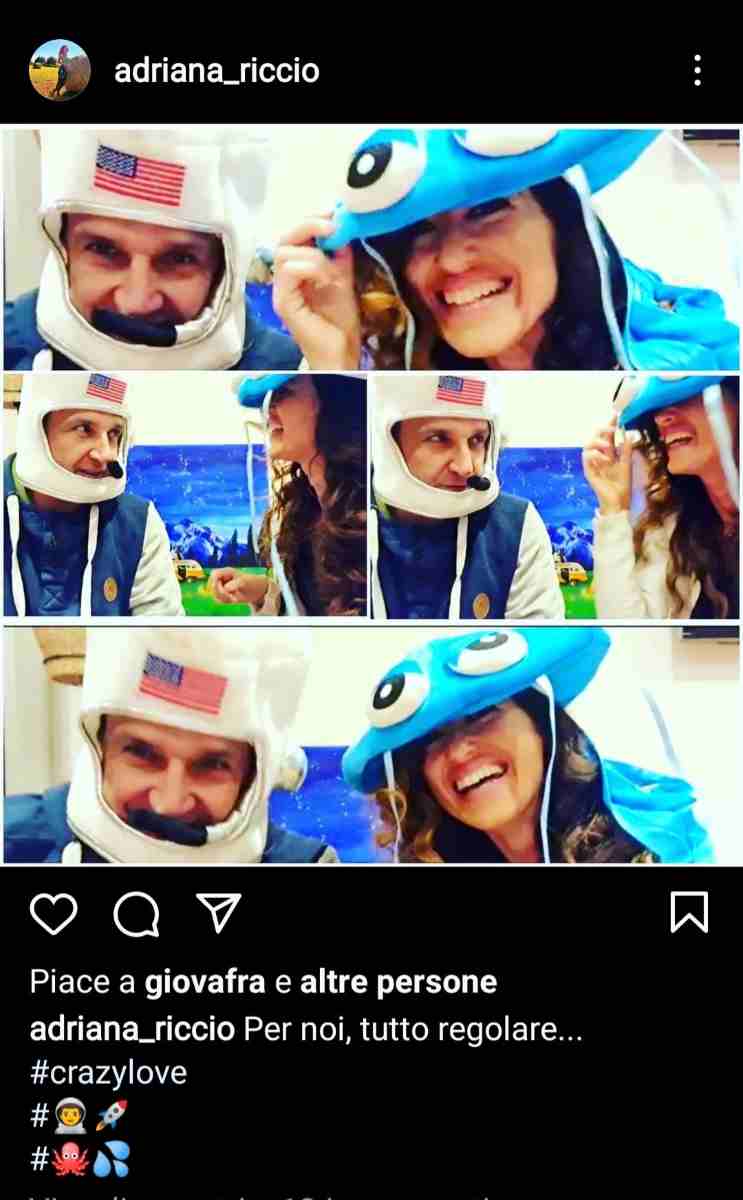Save this post with bookmark icon
The image size is (743, 1200).
pyautogui.click(x=689, y=913)
